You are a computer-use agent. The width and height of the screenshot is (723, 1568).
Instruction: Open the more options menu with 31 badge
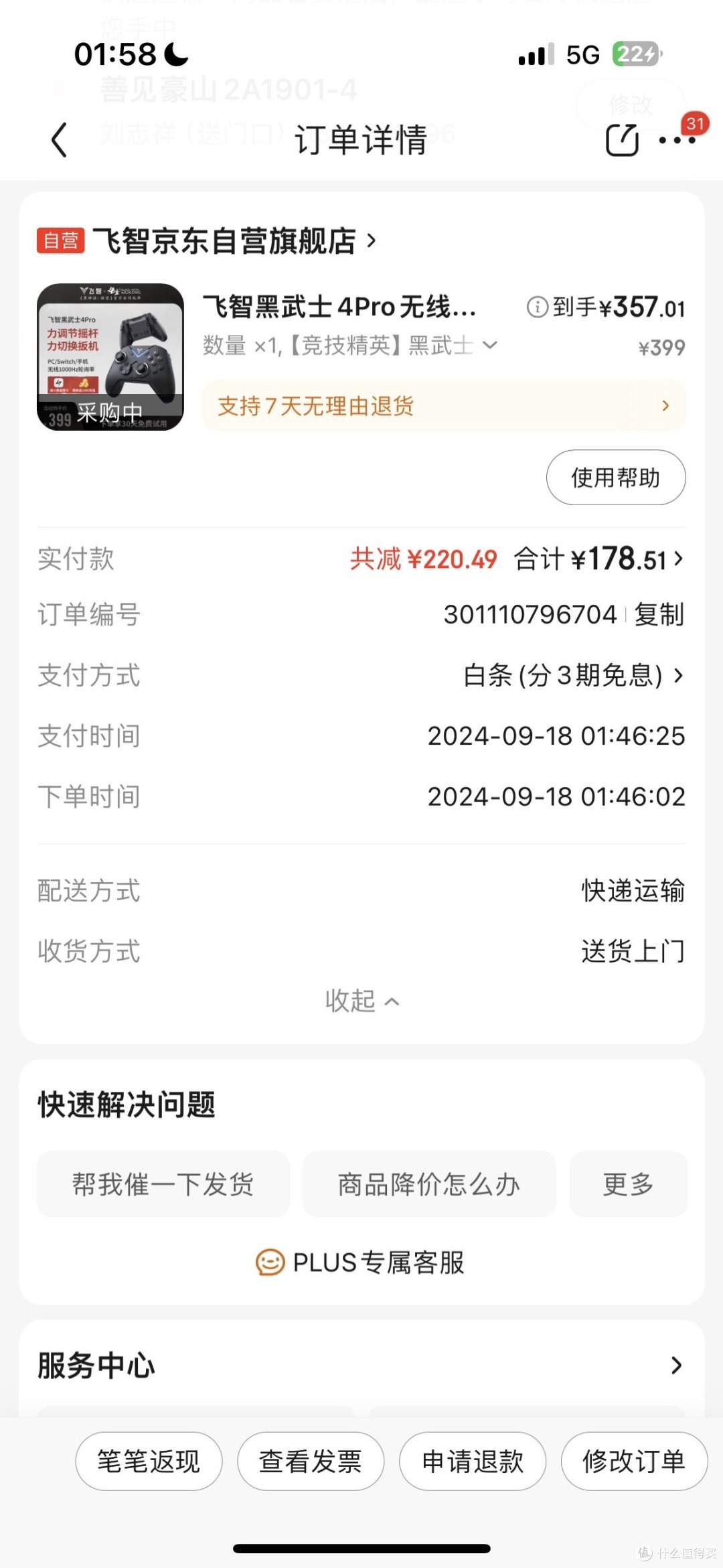pyautogui.click(x=677, y=141)
